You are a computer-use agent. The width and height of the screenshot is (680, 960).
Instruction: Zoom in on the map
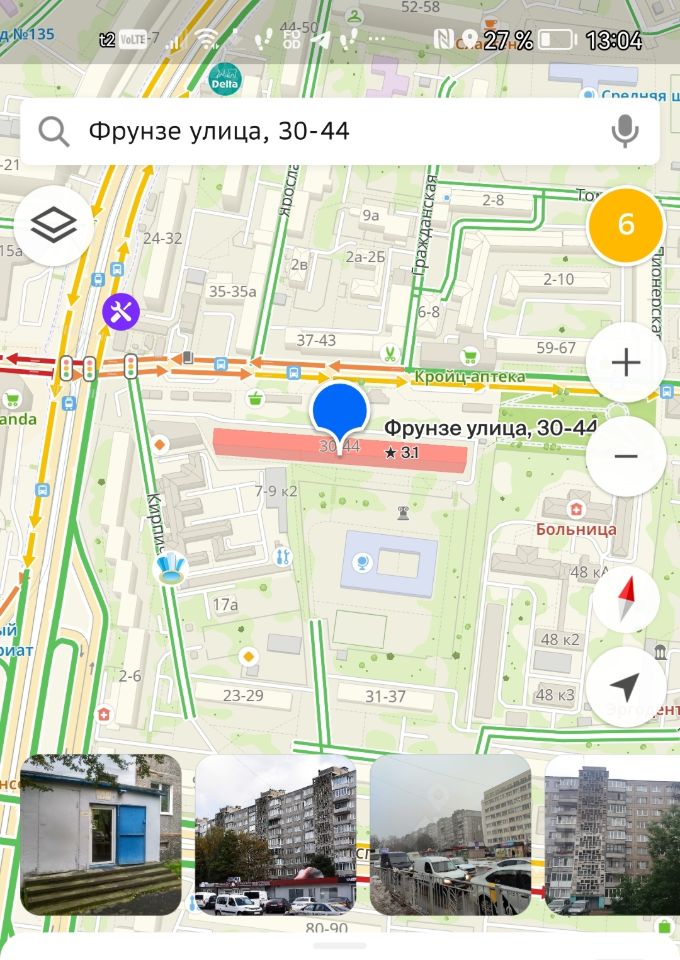(626, 362)
